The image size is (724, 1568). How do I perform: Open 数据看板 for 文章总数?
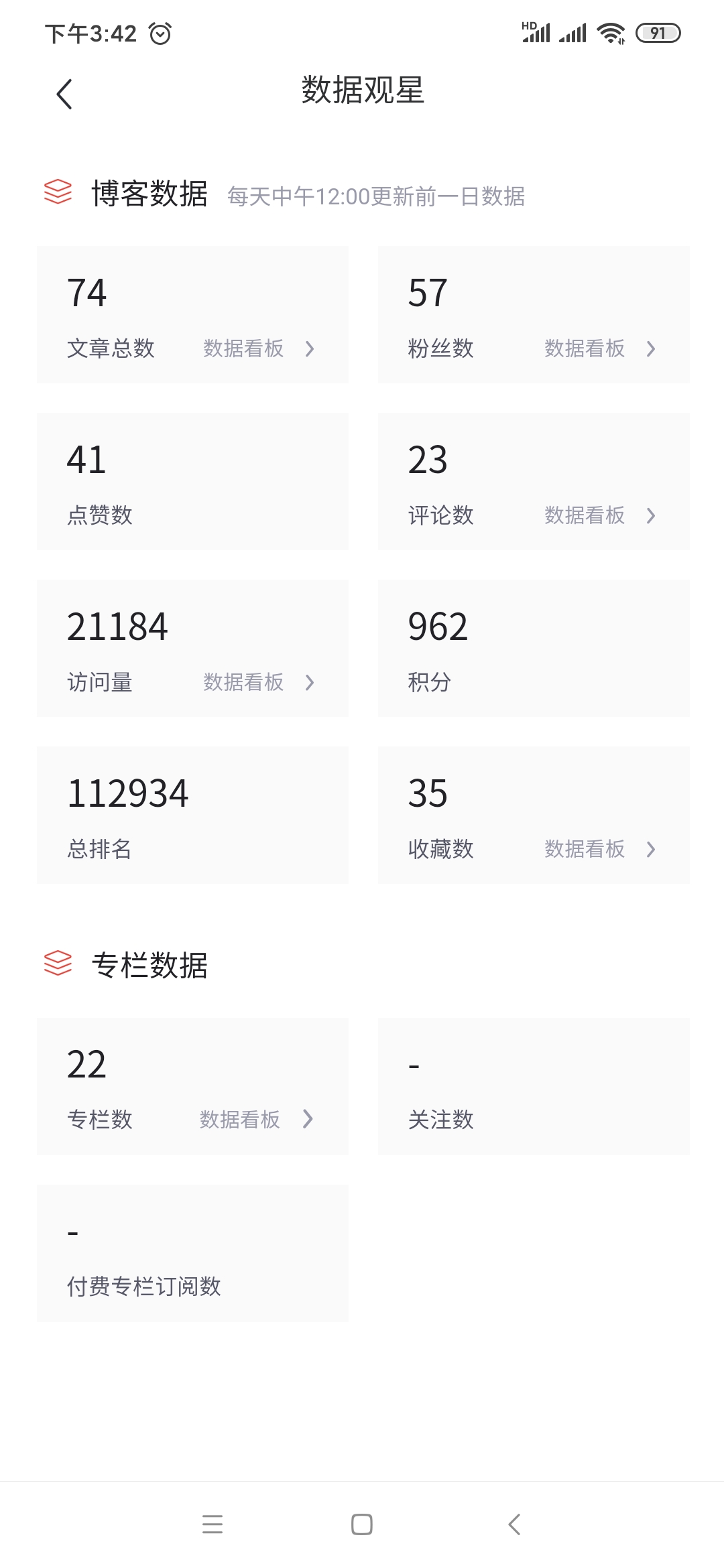point(258,348)
